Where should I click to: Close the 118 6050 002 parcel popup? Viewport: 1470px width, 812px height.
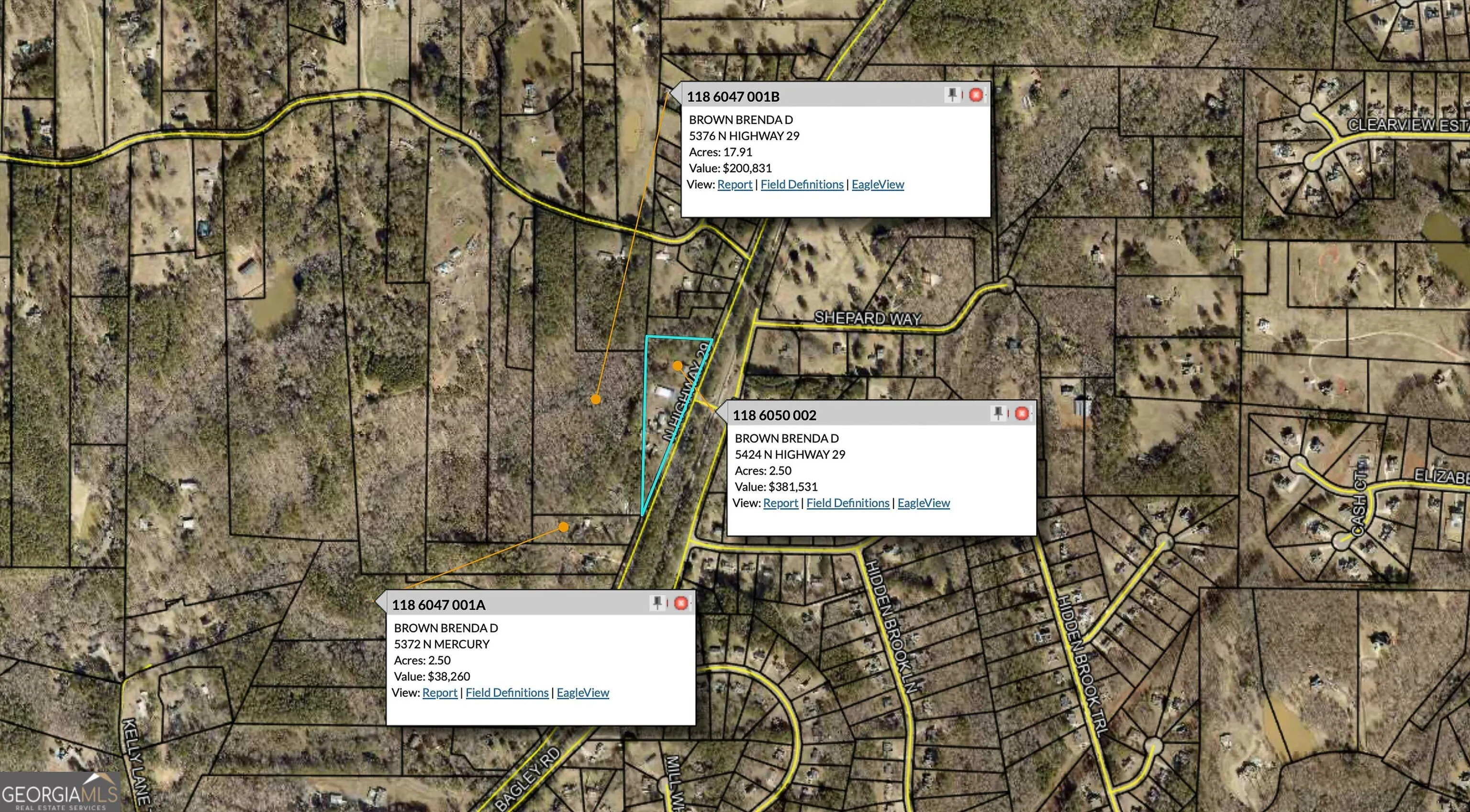pyautogui.click(x=1022, y=414)
